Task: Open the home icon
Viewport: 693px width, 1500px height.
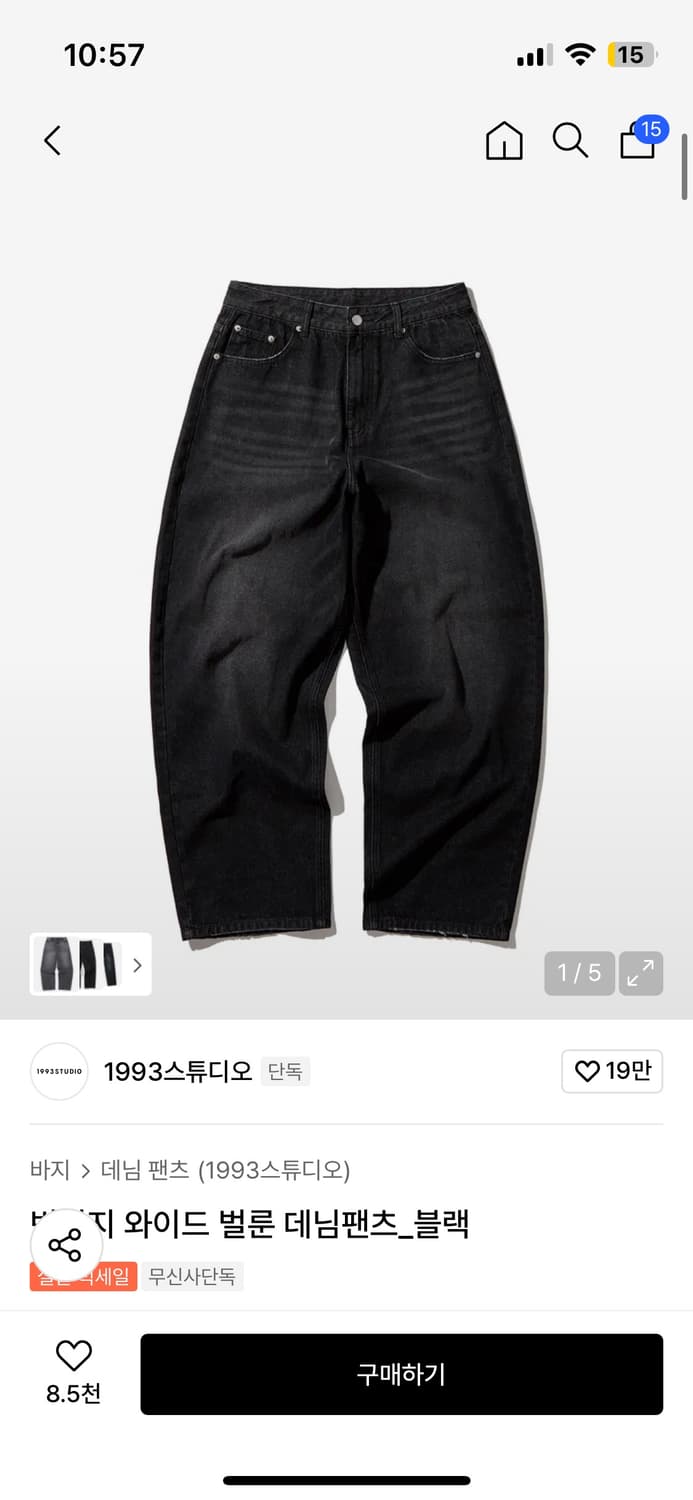Action: [504, 141]
